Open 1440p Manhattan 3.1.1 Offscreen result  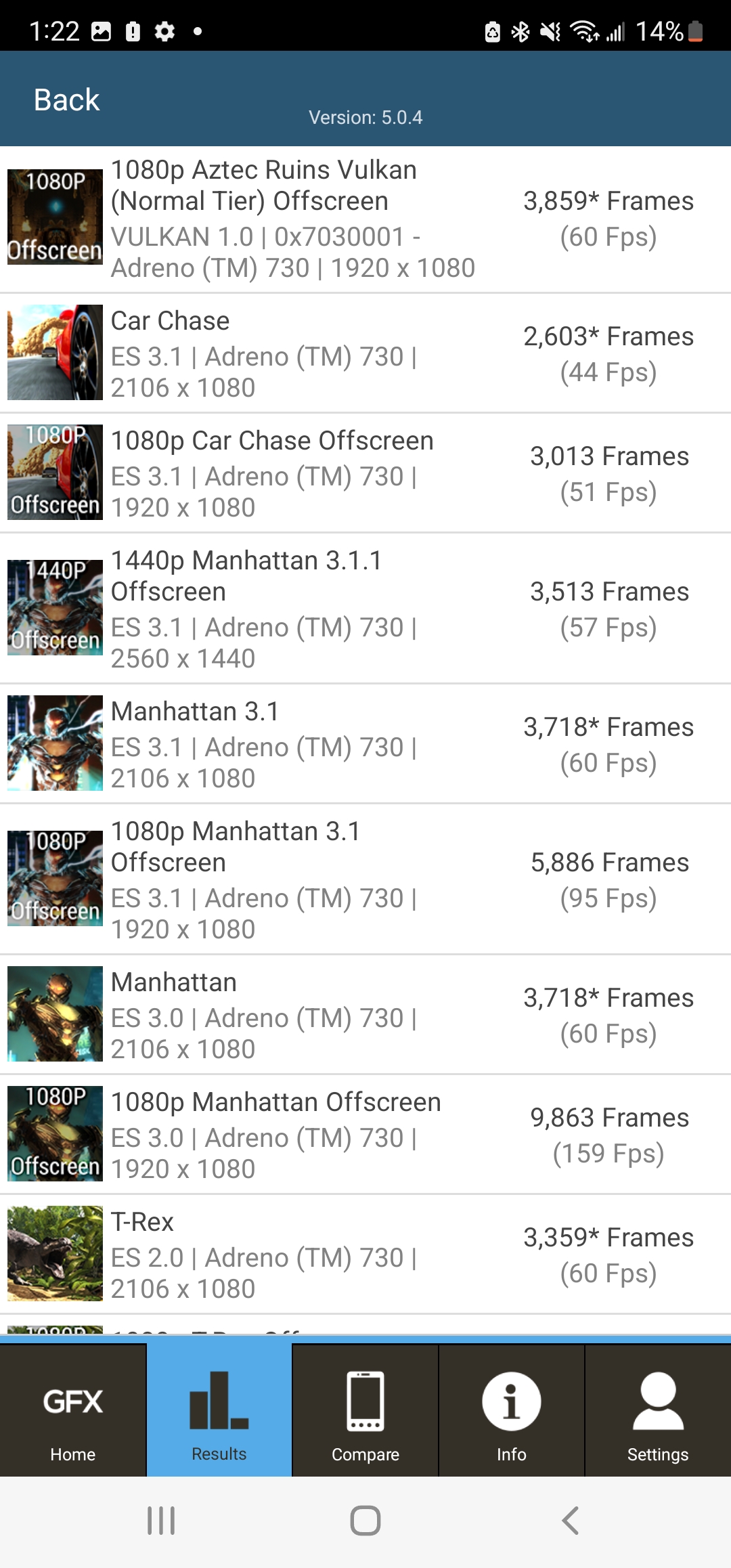point(365,609)
